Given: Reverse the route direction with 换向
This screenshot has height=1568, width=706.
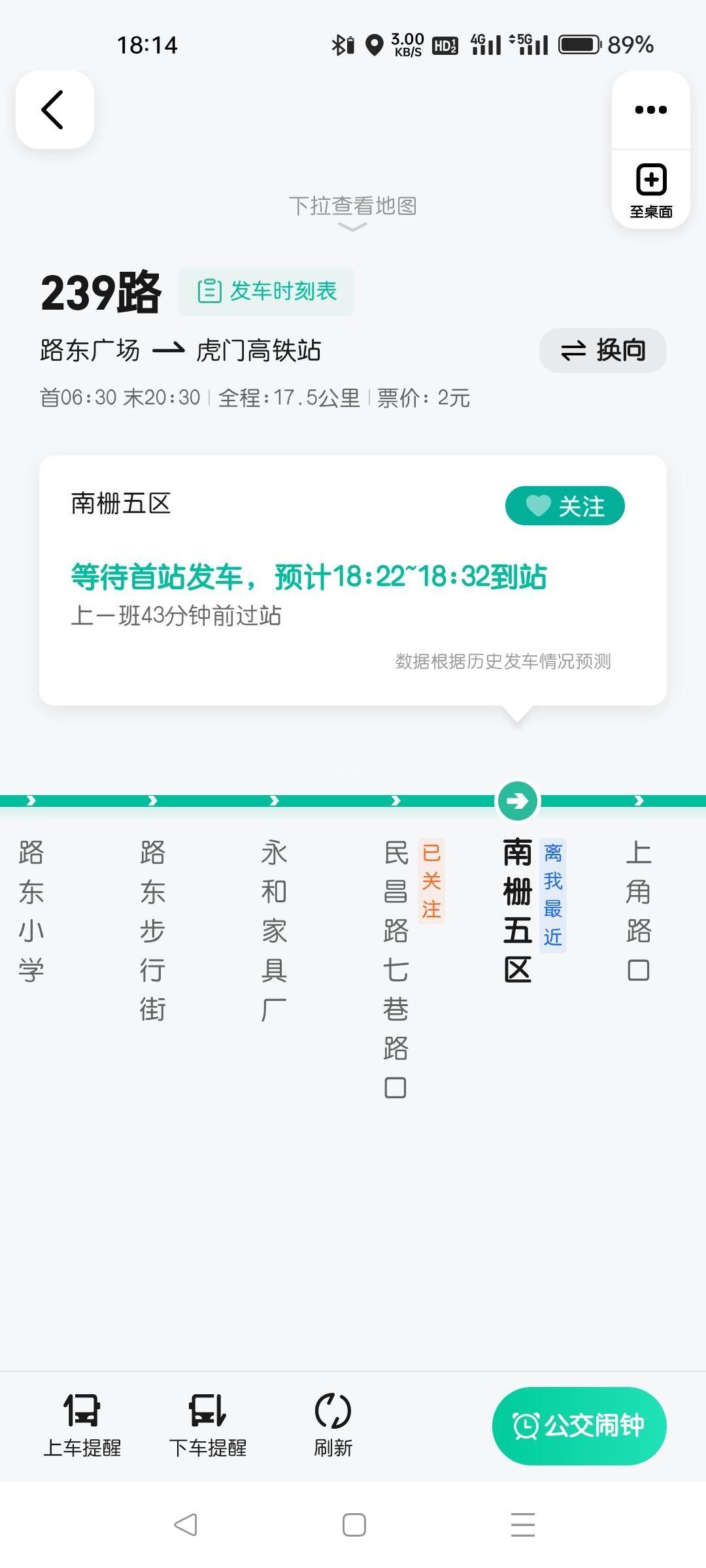Looking at the screenshot, I should (x=602, y=351).
